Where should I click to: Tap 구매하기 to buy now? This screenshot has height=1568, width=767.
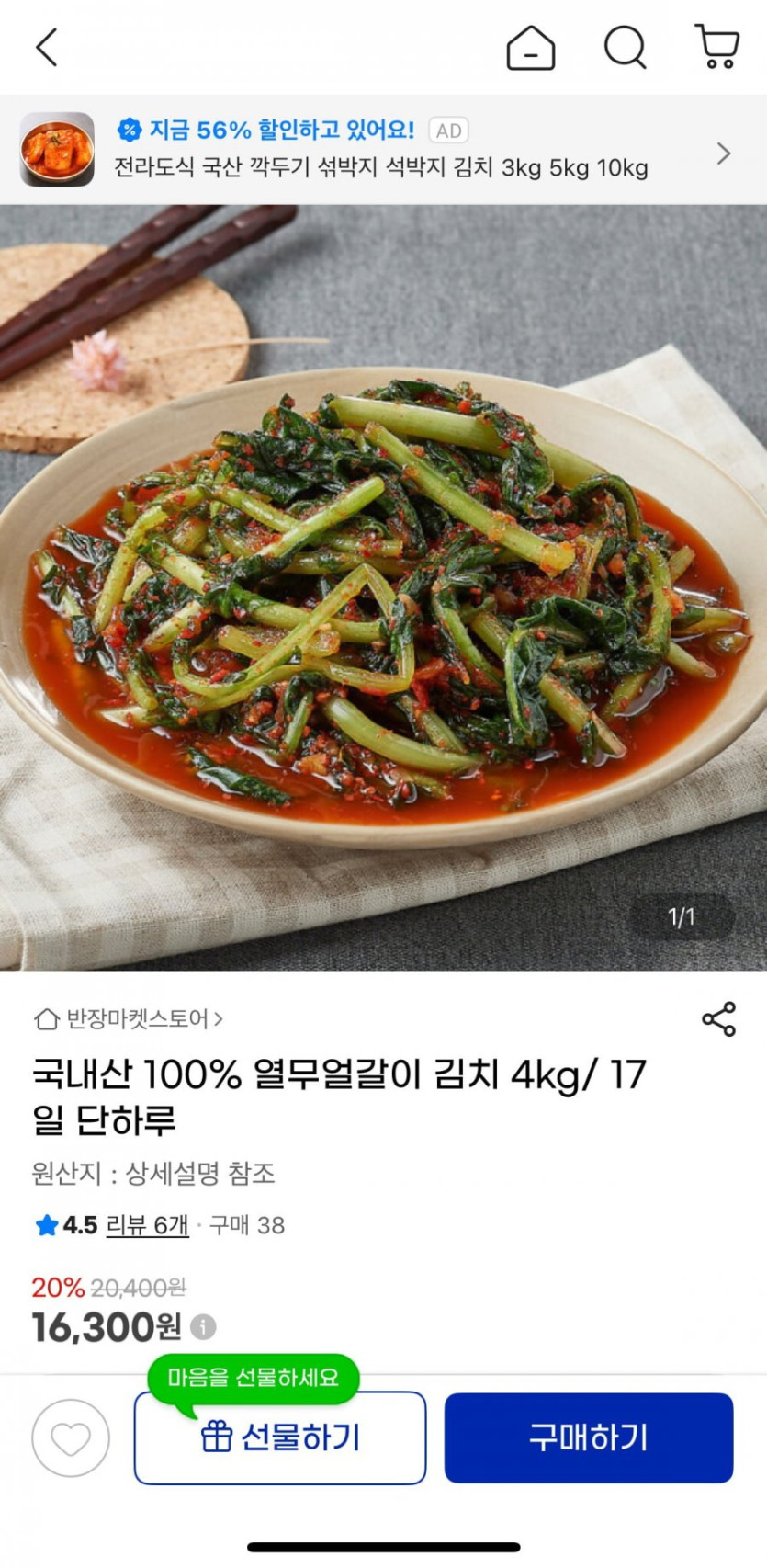pos(589,1437)
